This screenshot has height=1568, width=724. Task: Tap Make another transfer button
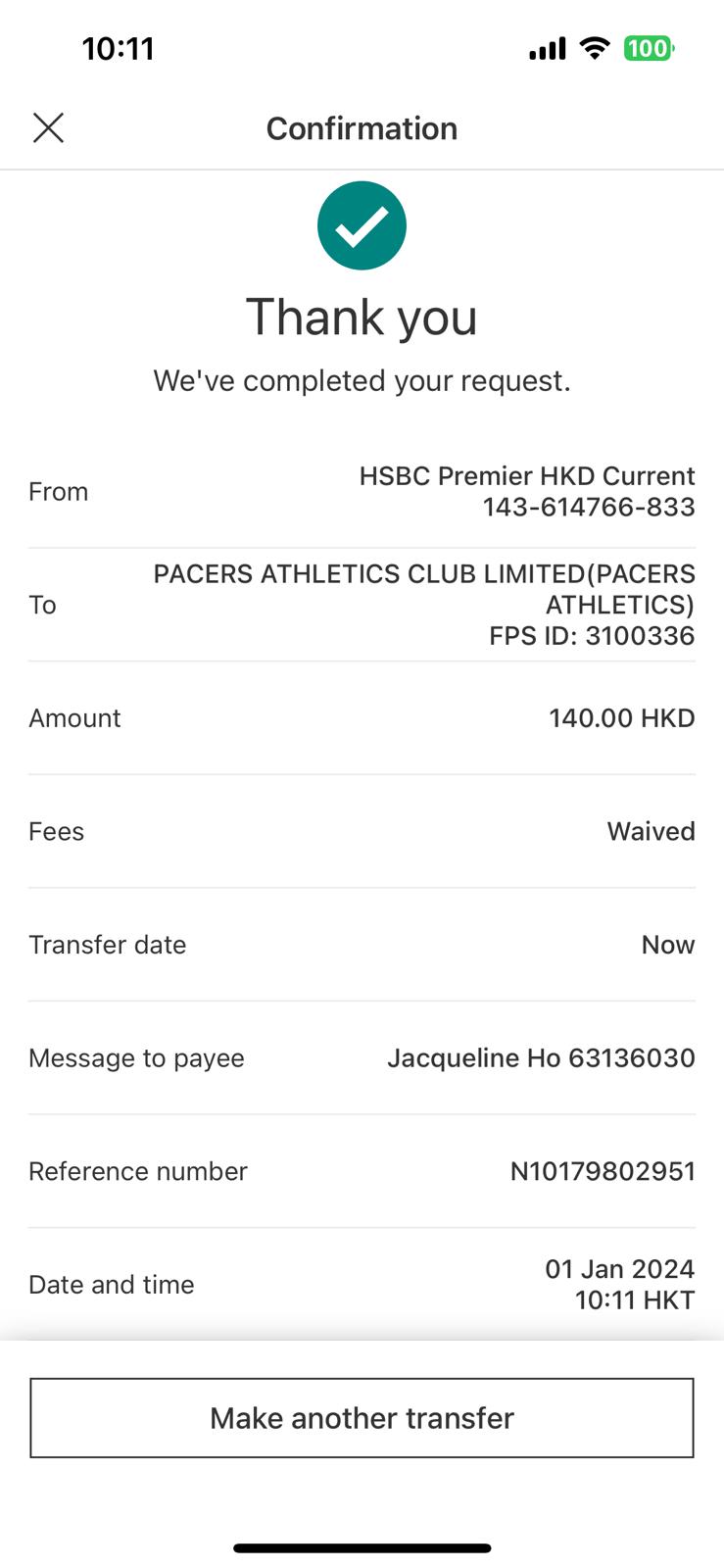pyautogui.click(x=362, y=1418)
